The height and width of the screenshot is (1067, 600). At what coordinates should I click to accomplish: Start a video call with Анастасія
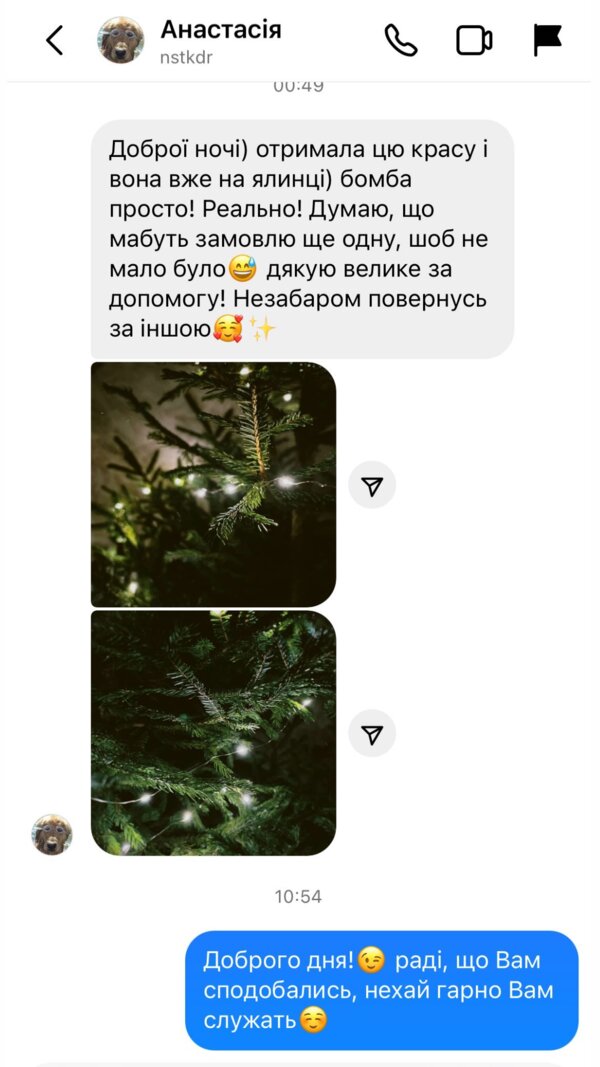tap(474, 40)
